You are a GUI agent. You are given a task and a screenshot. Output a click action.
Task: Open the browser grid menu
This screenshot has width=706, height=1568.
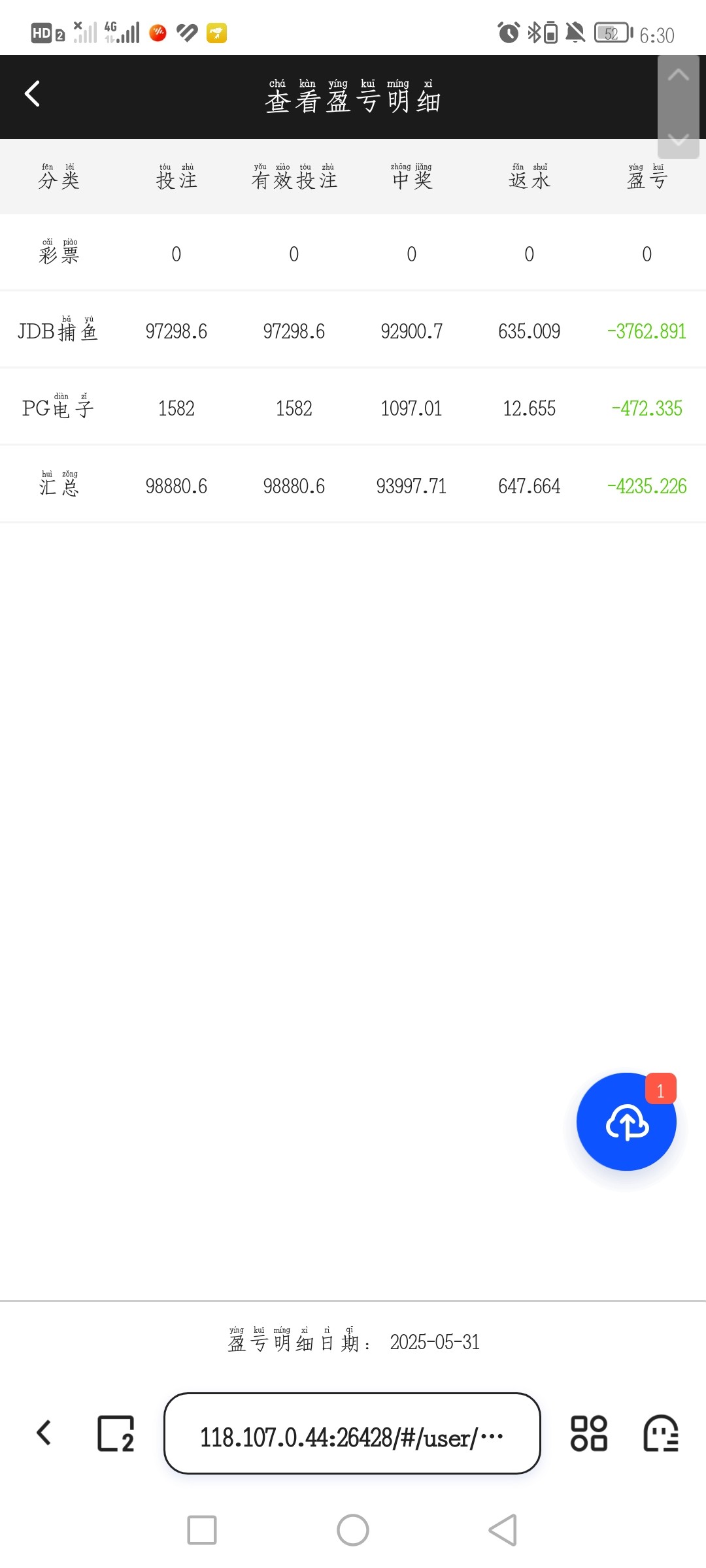coord(589,1433)
